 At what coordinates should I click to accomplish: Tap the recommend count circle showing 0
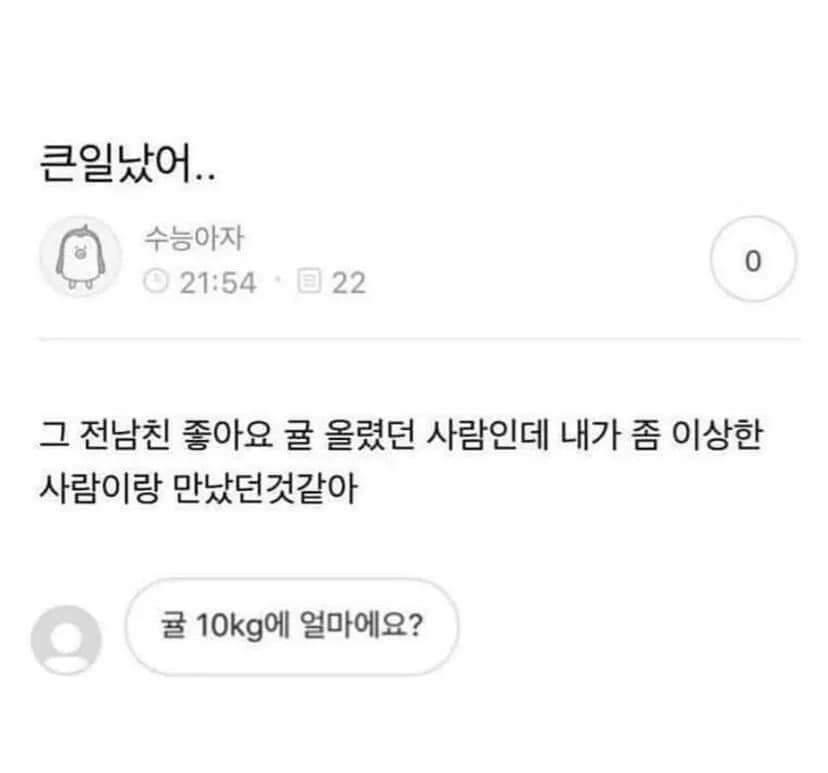pyautogui.click(x=753, y=260)
